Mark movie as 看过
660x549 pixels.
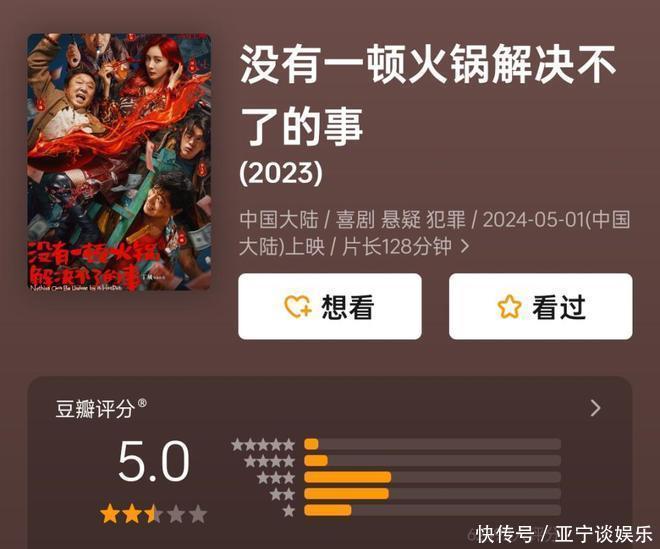540,307
